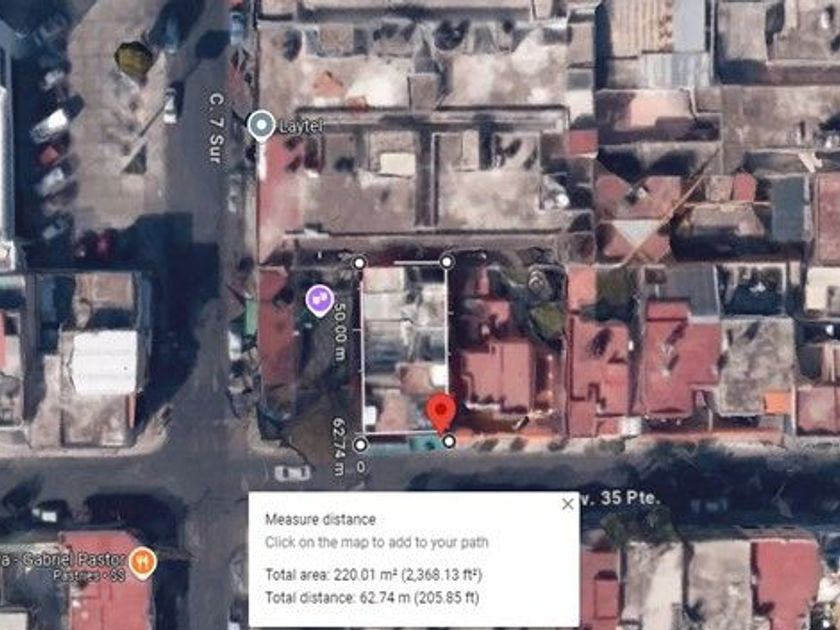
Task: Open the Laytel place marker
Action: click(261, 125)
